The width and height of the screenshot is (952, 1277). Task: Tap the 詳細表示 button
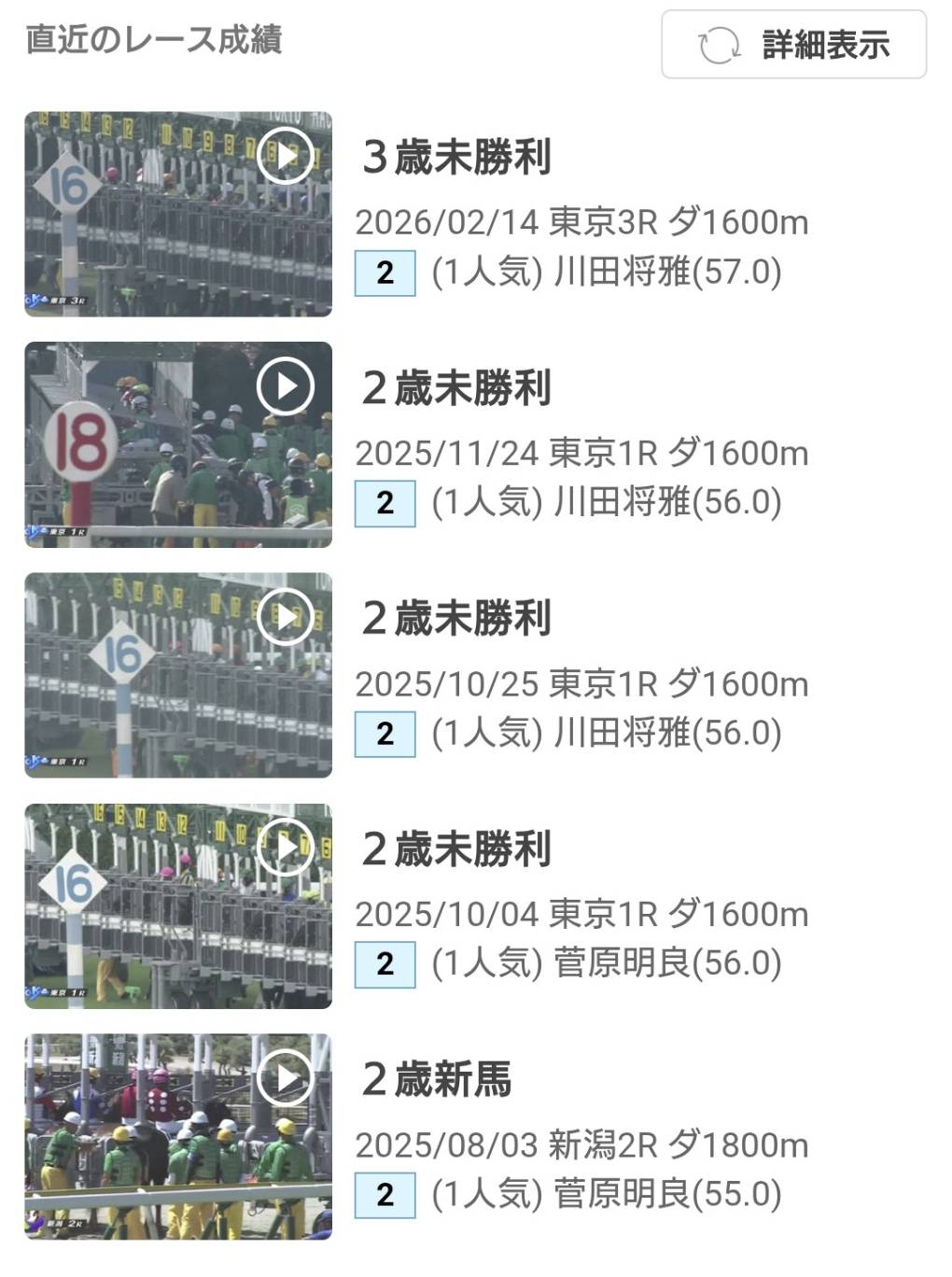click(793, 45)
